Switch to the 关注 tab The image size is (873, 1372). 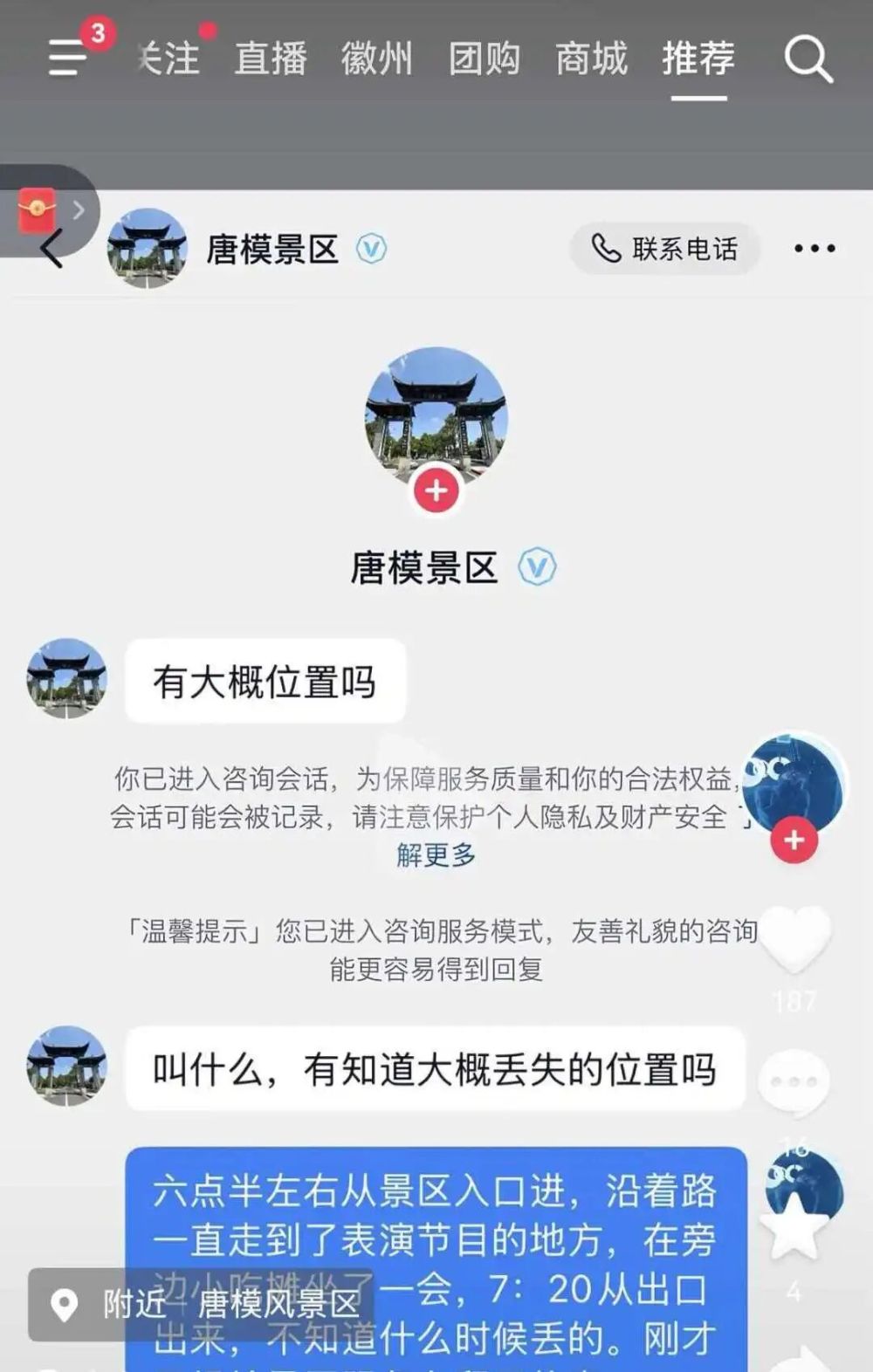170,59
